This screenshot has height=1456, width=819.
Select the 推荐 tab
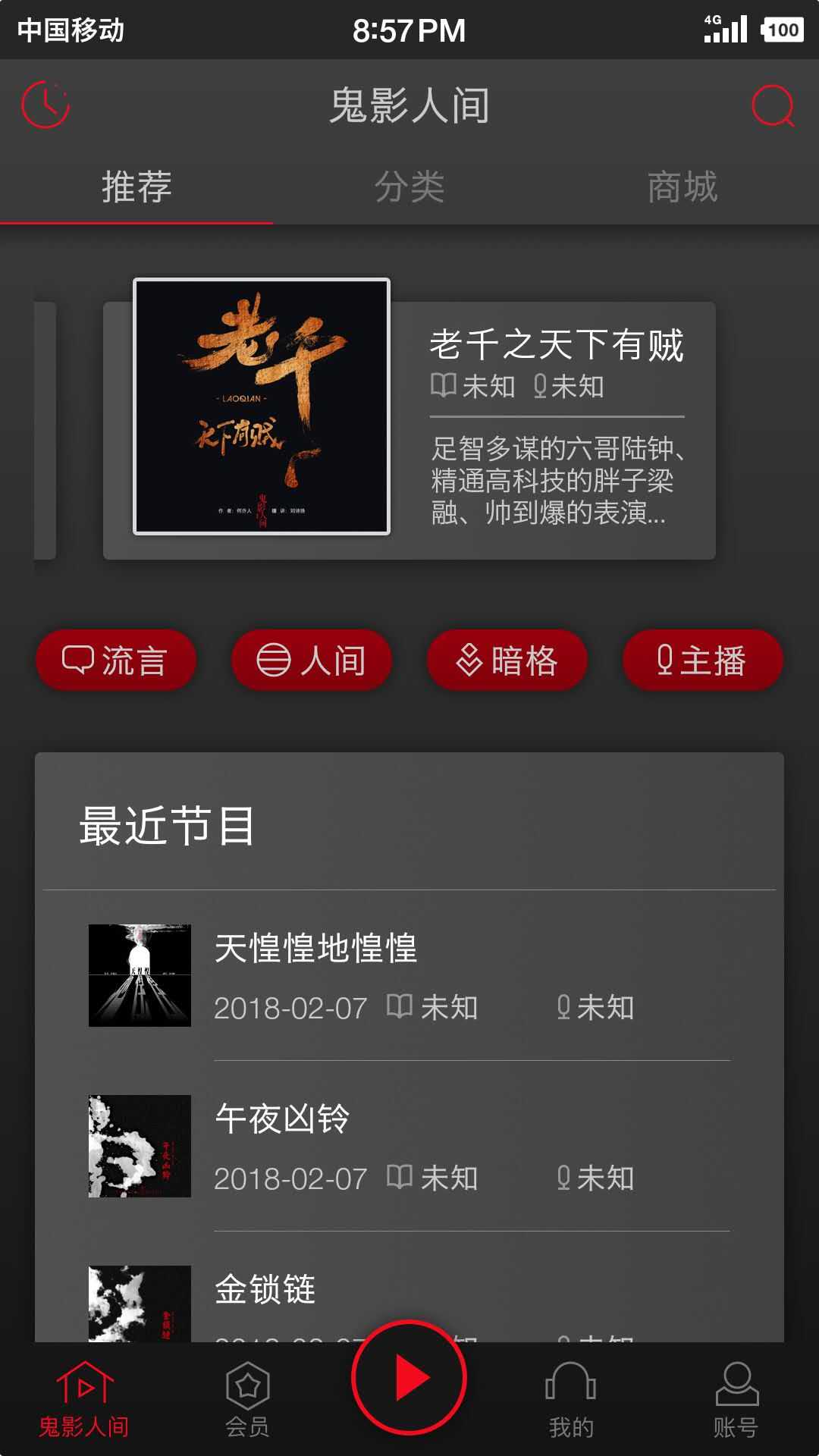[x=136, y=187]
